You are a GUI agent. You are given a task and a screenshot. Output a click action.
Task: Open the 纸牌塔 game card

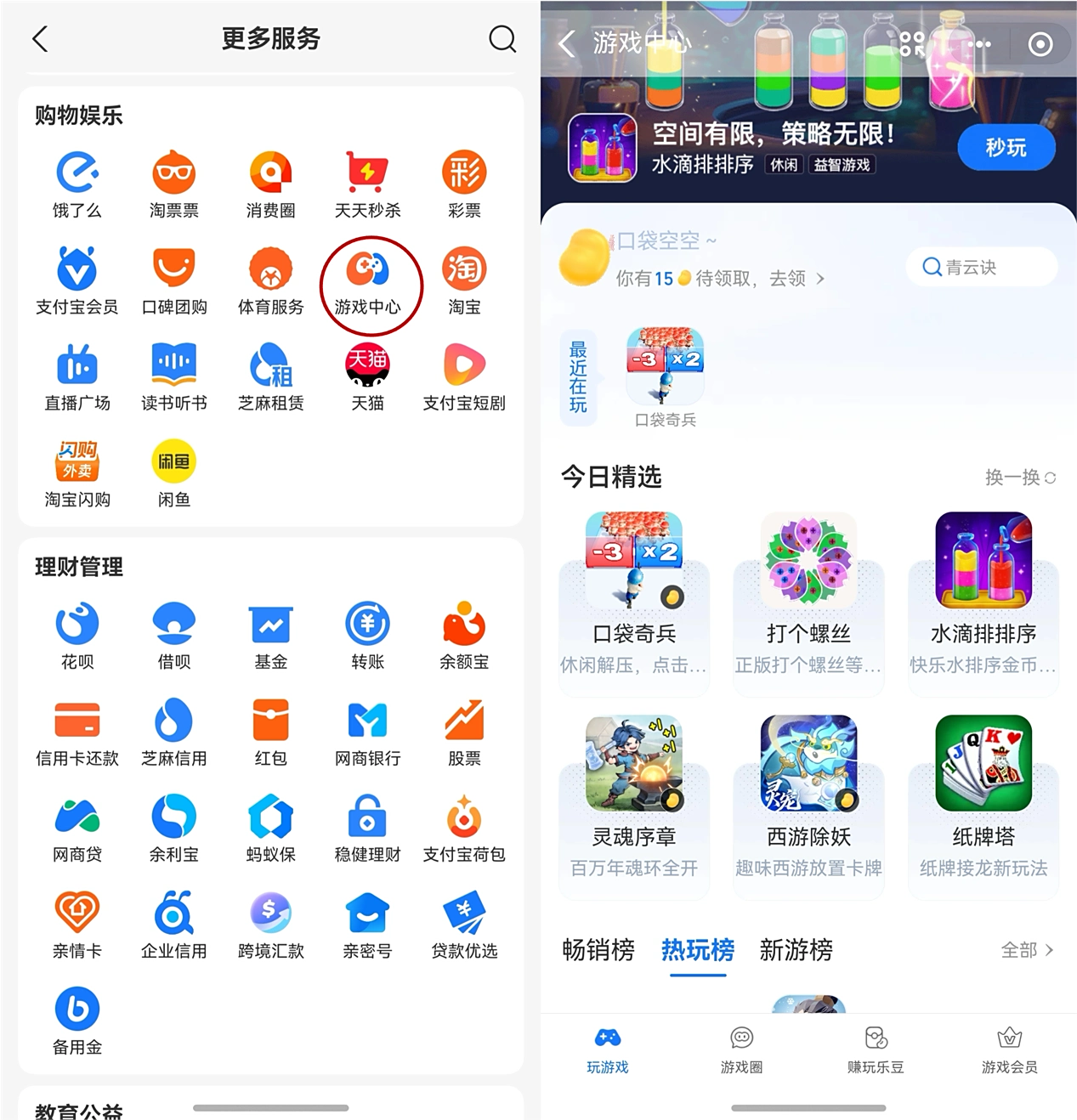(983, 799)
